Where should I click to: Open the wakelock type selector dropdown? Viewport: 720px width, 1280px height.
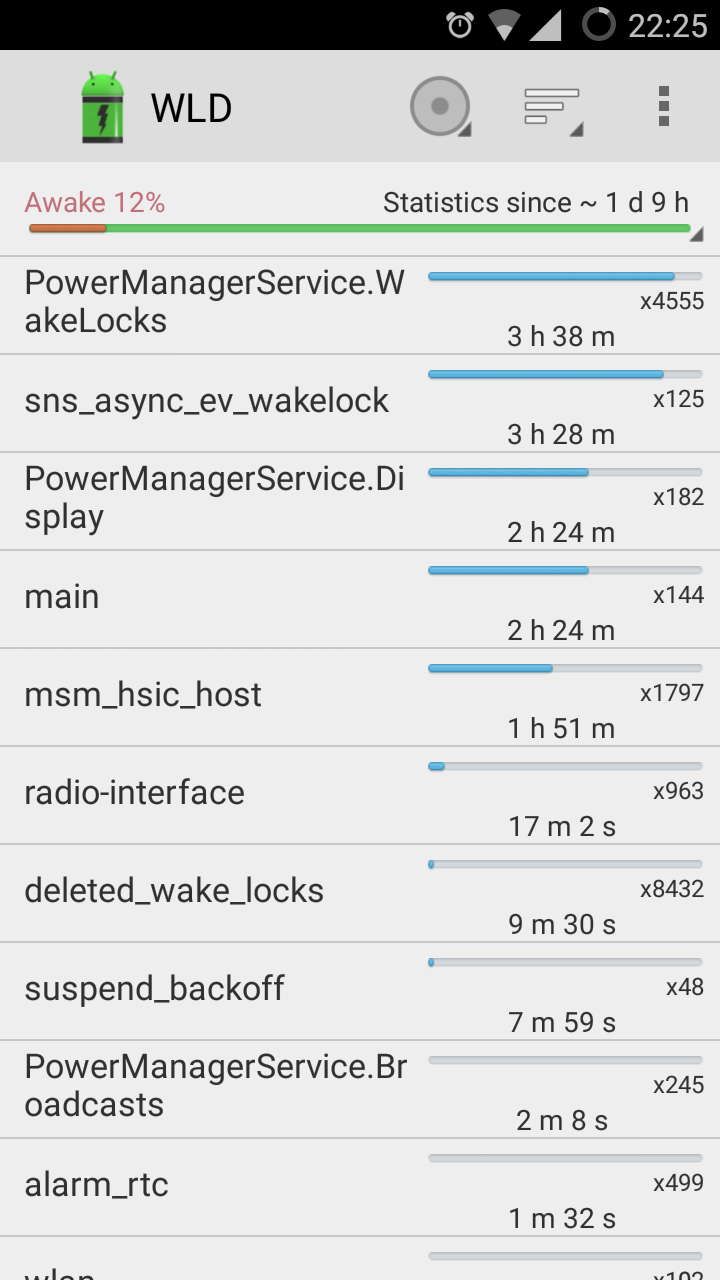click(440, 106)
